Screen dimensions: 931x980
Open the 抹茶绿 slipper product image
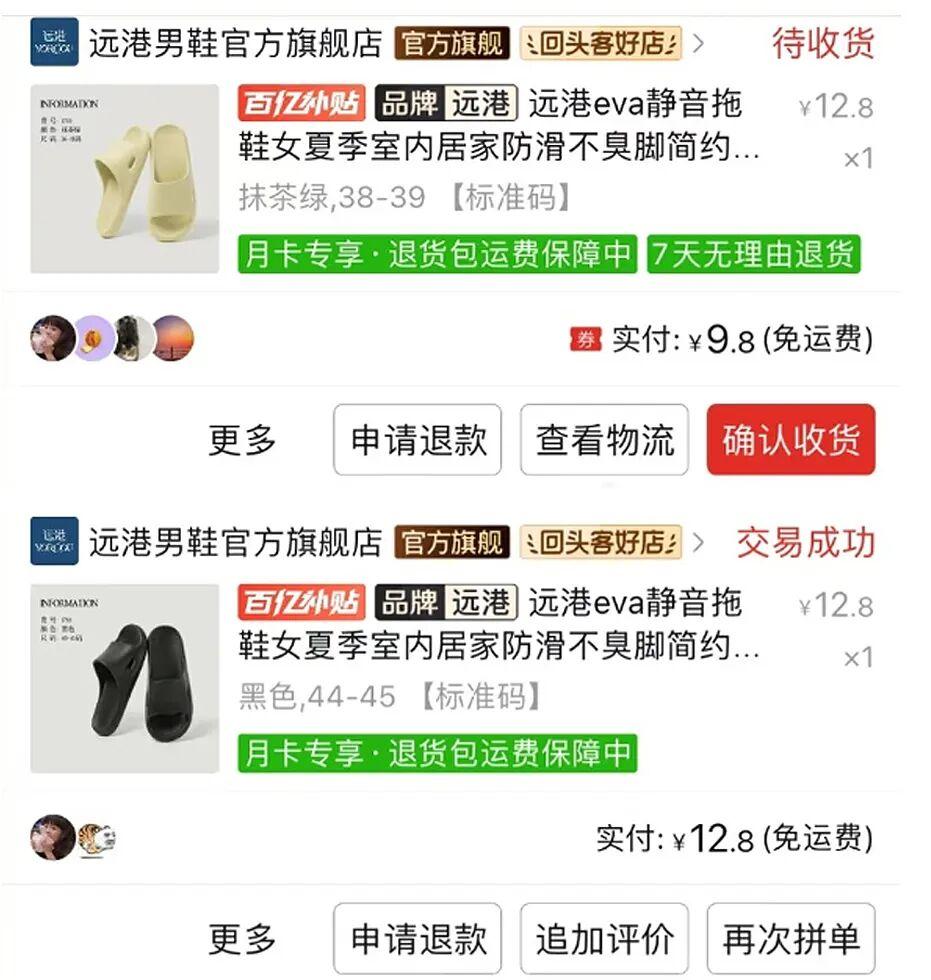tap(125, 179)
